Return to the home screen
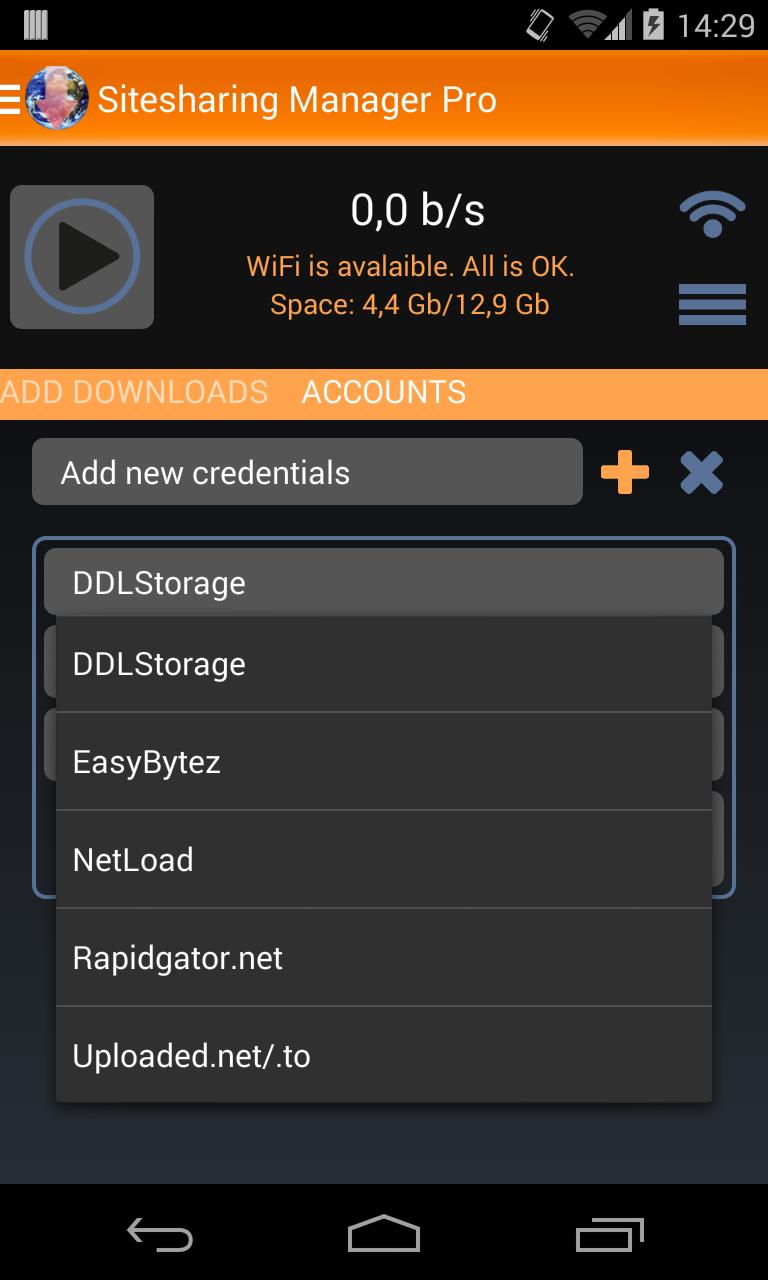 [384, 1235]
